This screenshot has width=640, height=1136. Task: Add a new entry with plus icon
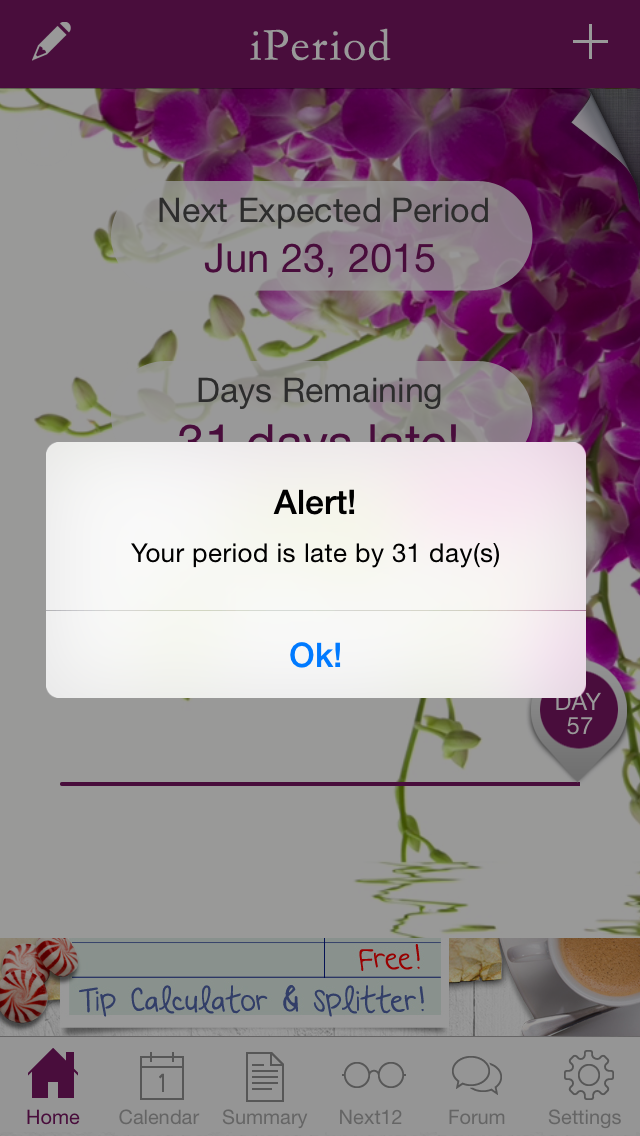click(x=591, y=42)
